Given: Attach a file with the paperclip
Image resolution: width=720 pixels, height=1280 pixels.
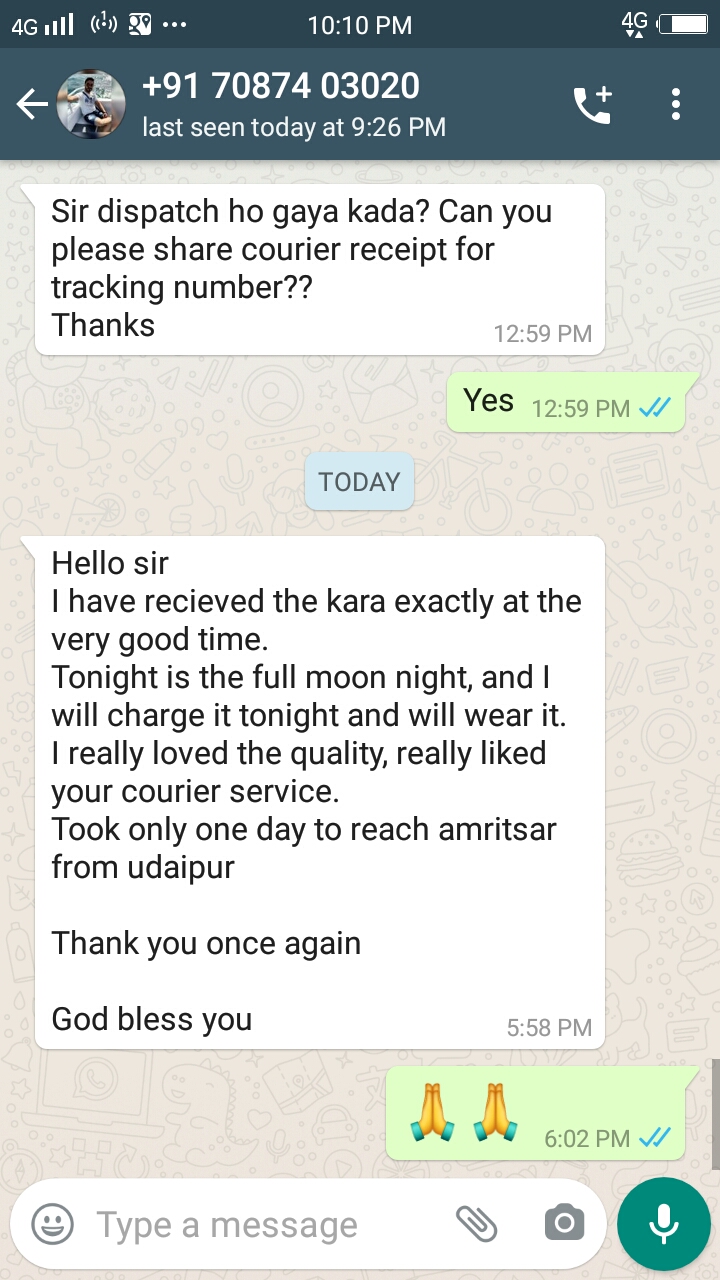Looking at the screenshot, I should 477,1223.
